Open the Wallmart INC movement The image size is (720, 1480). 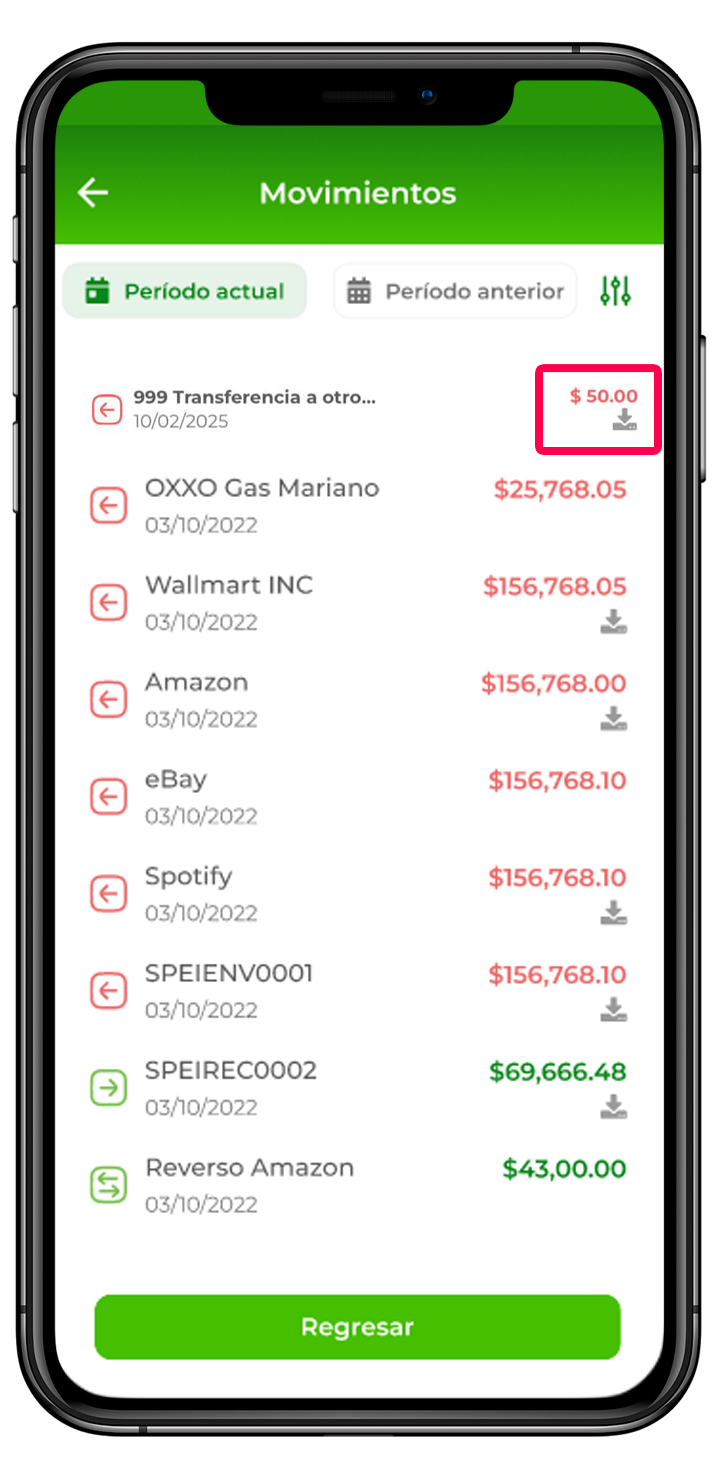[229, 585]
